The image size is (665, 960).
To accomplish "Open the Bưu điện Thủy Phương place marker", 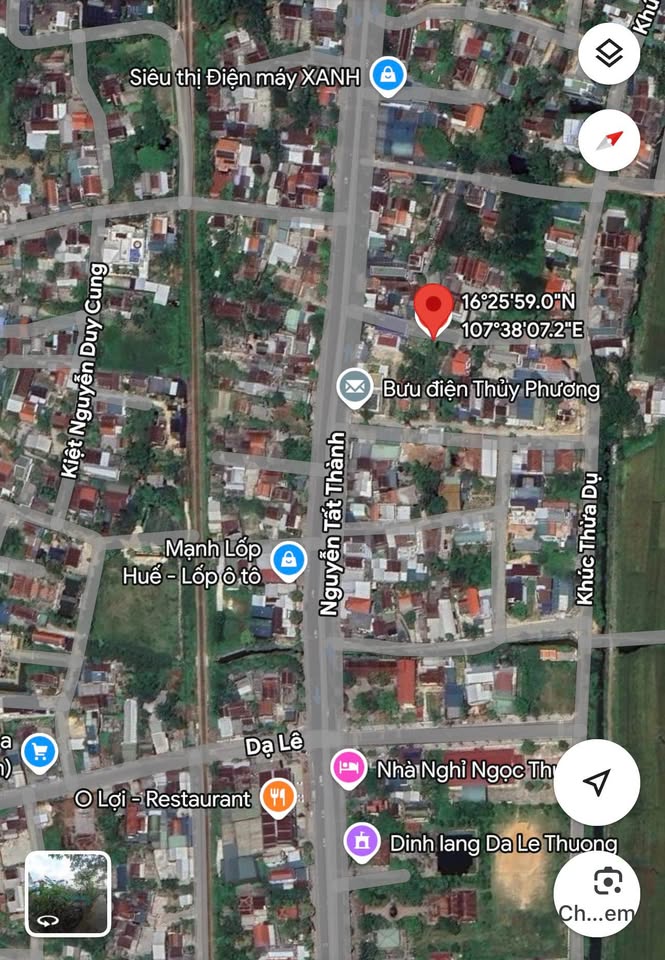I will coord(354,388).
